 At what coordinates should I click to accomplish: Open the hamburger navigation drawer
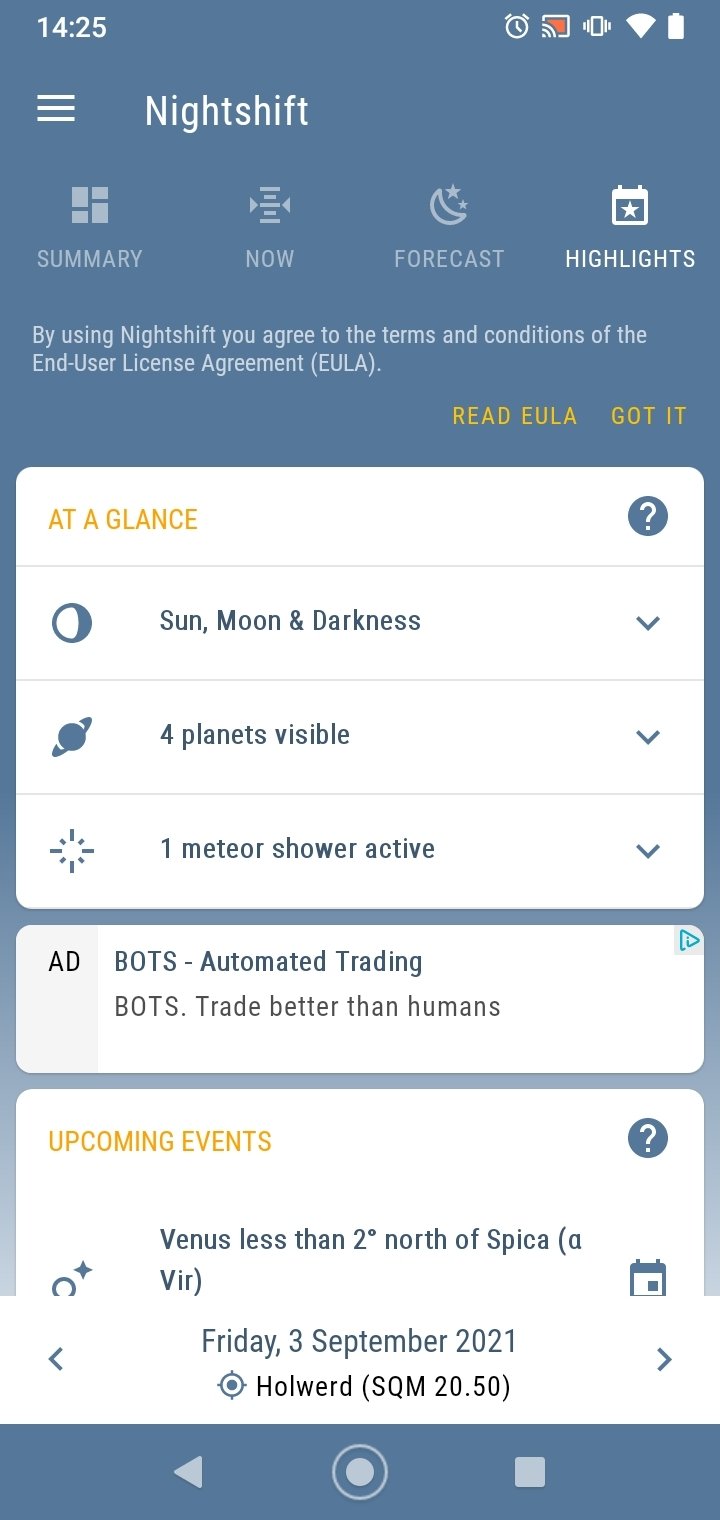pyautogui.click(x=56, y=109)
